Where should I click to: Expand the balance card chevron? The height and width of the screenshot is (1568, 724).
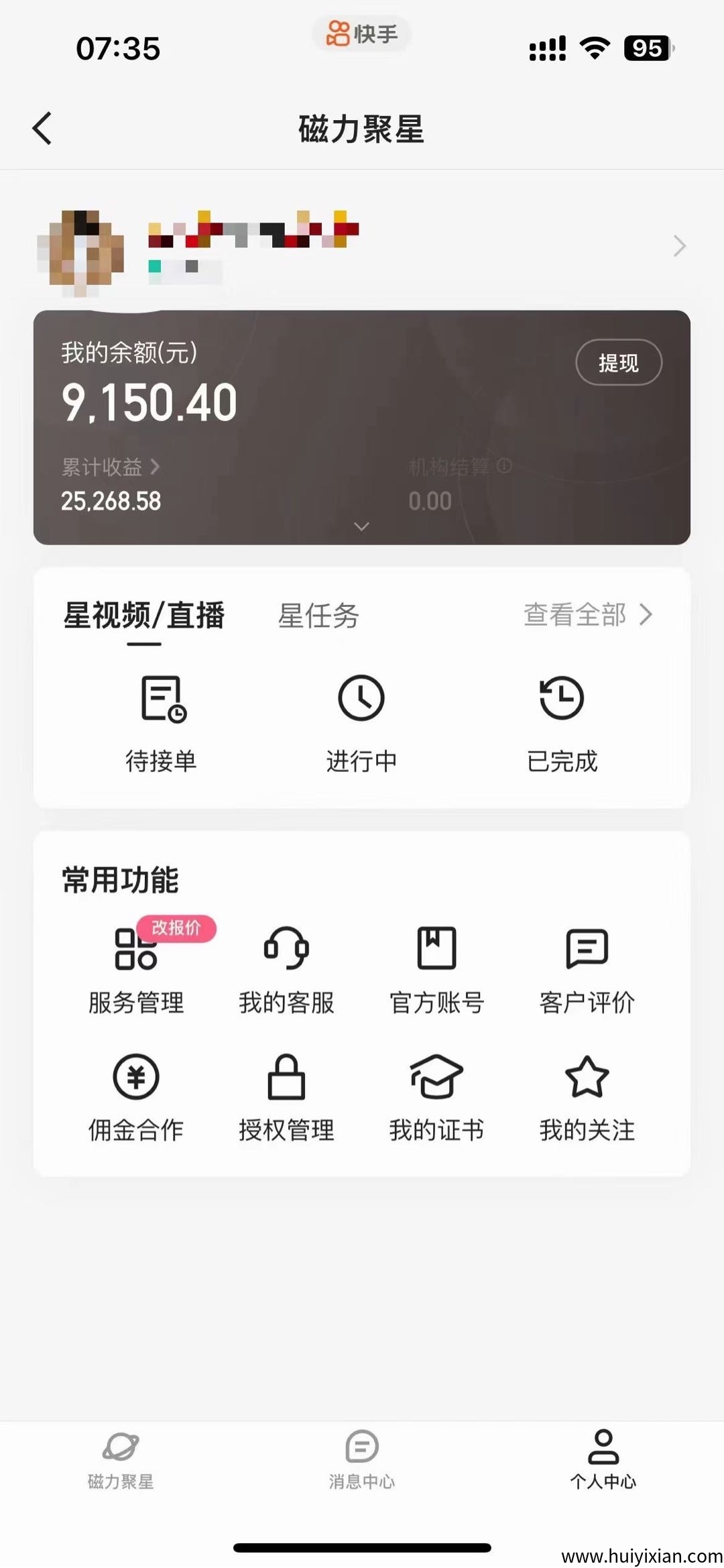coord(361,526)
